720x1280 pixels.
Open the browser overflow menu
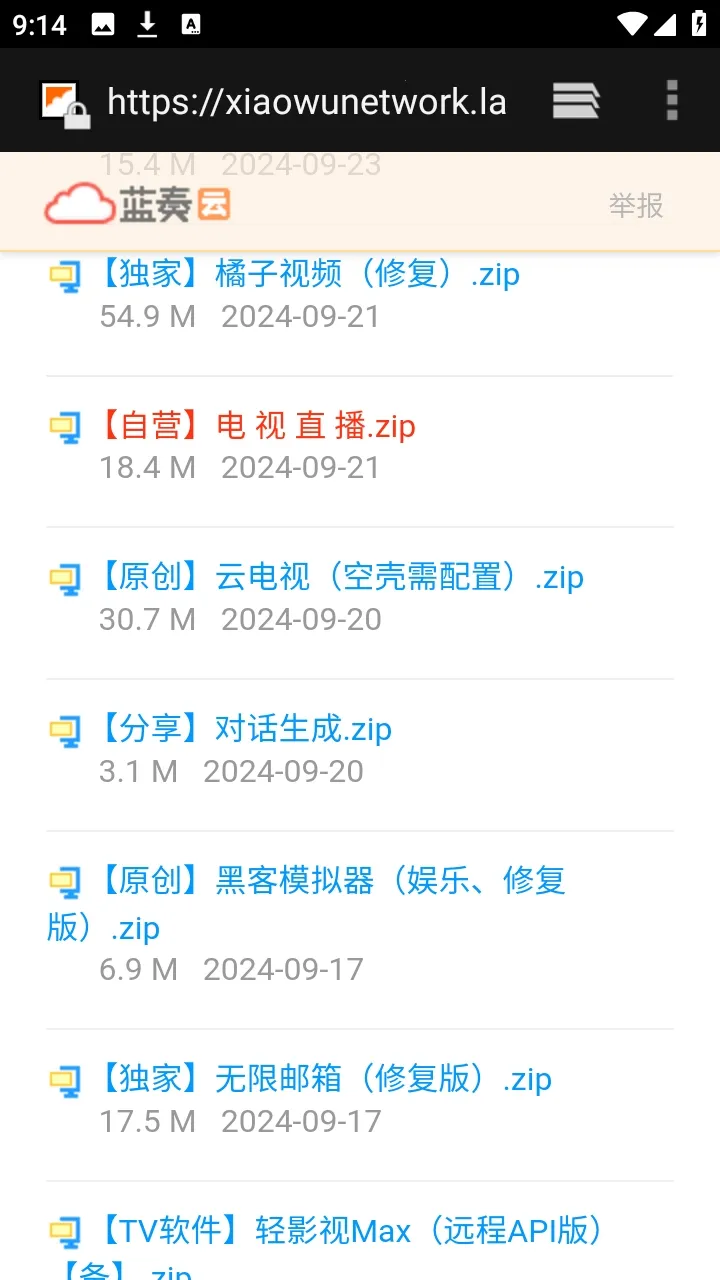pos(670,100)
